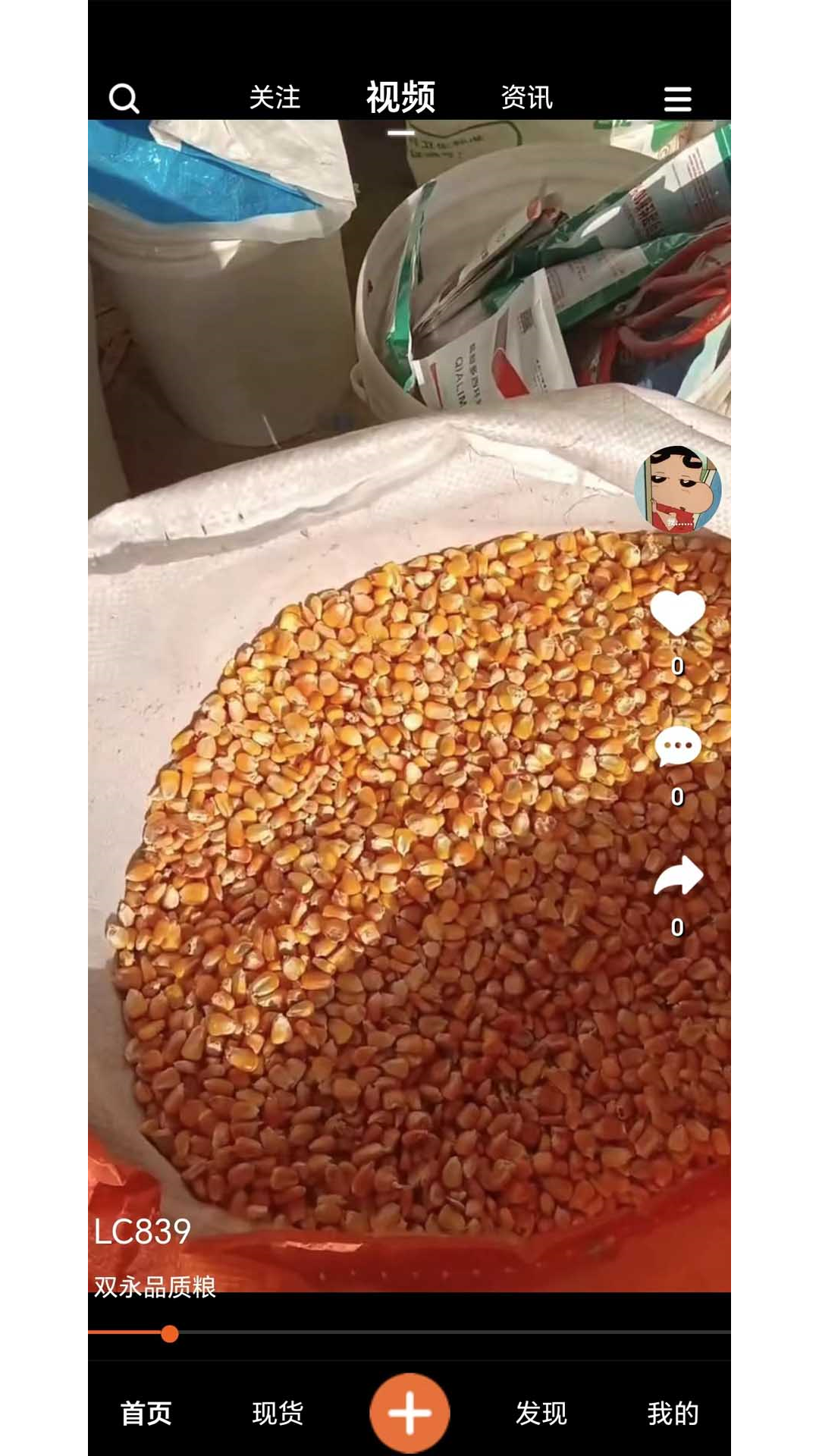Open the 现货 tab
The image size is (819, 1456).
click(x=278, y=1414)
